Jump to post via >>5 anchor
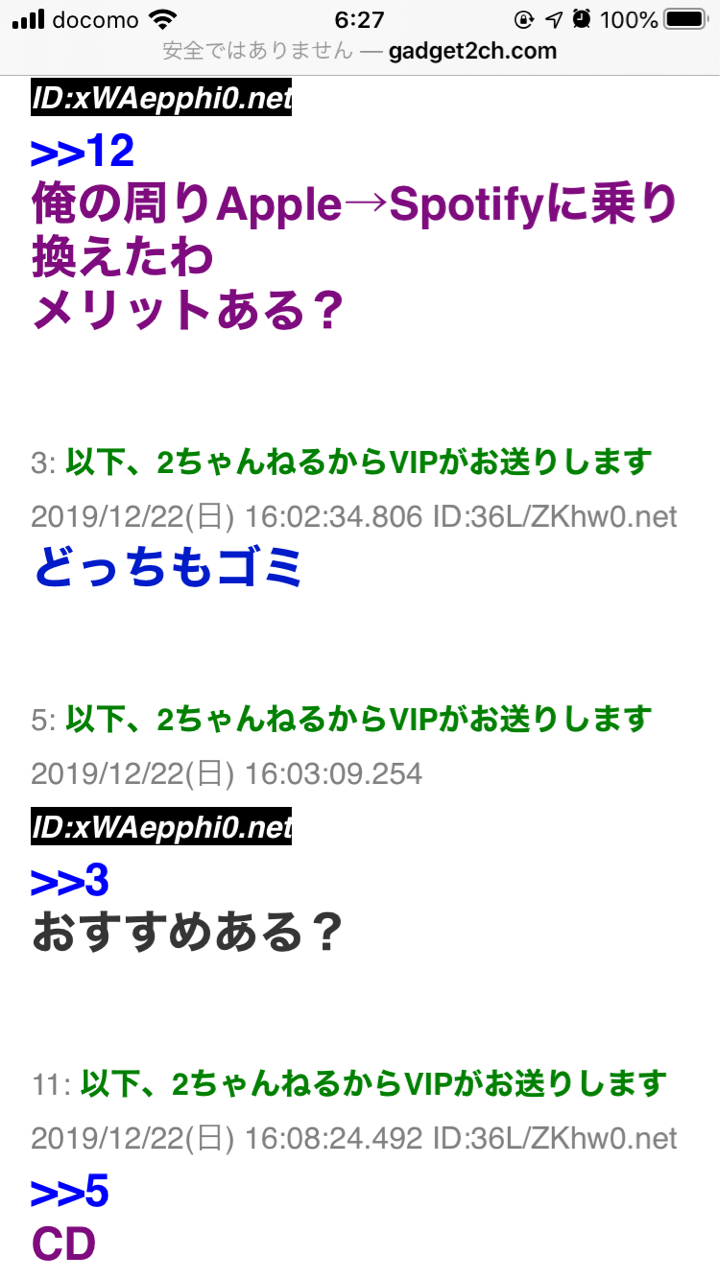 [70, 1192]
